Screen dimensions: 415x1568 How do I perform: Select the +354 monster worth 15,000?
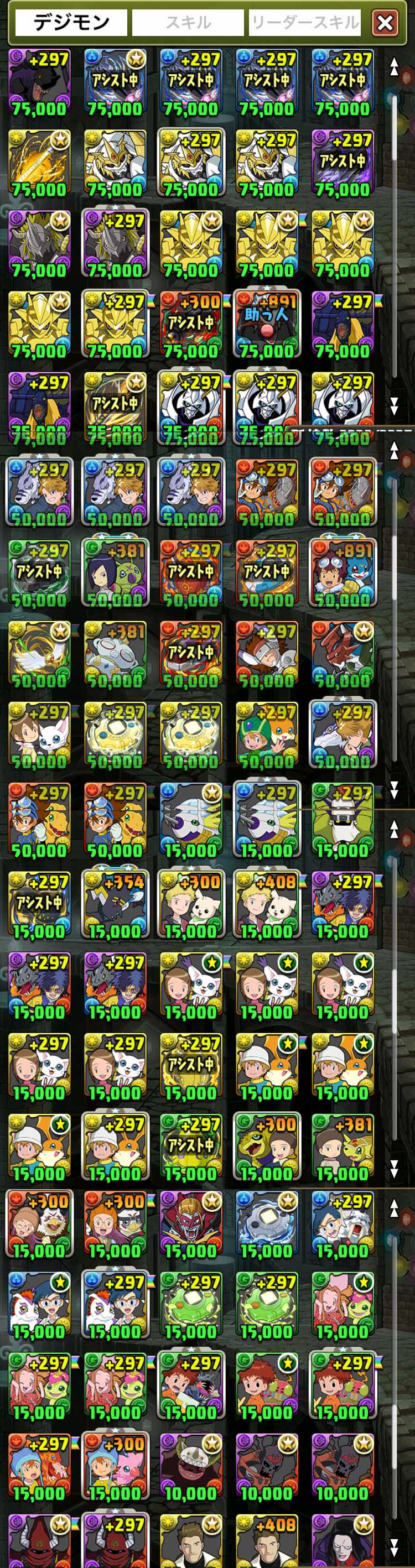tap(115, 904)
